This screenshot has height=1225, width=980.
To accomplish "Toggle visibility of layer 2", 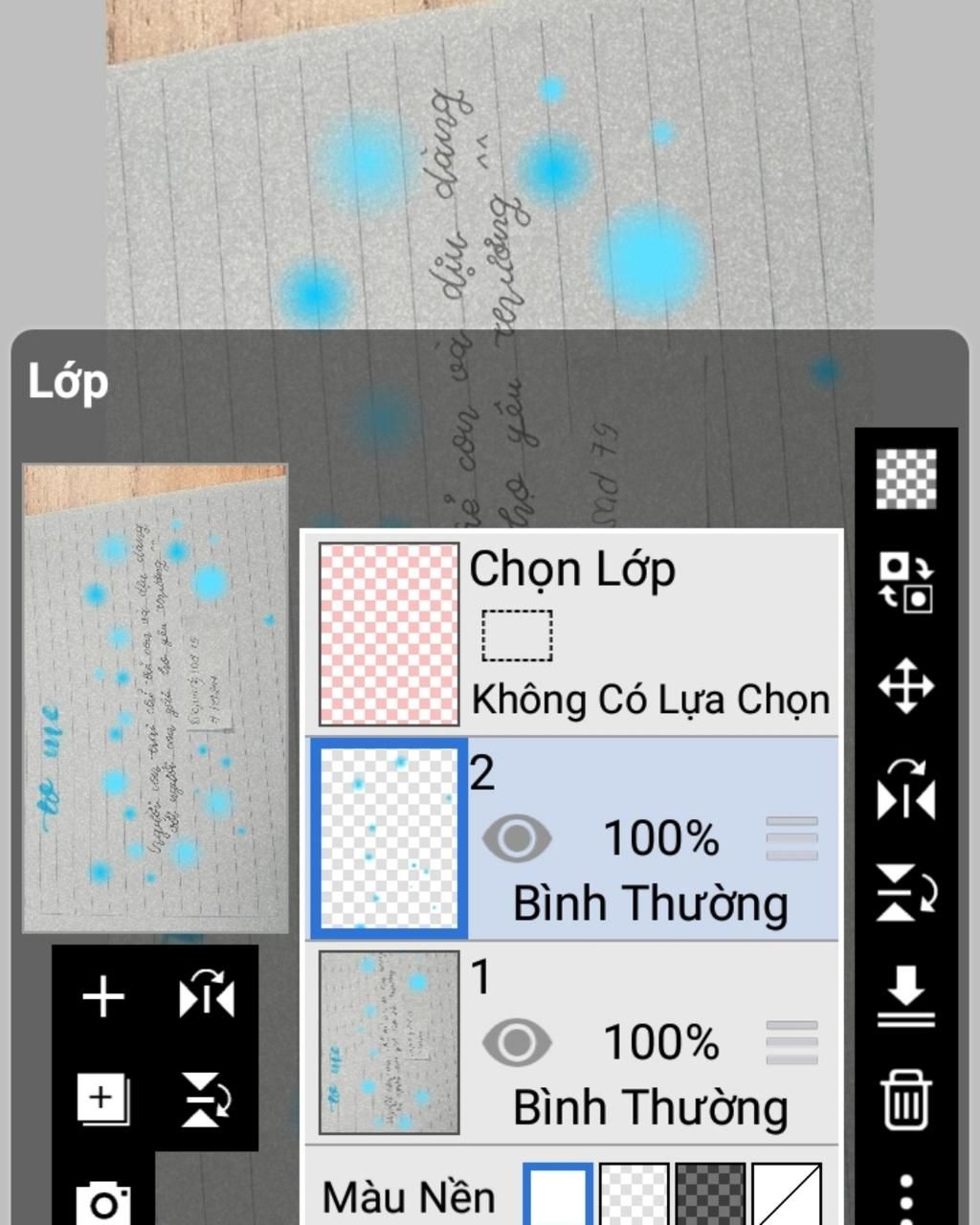I will point(517,838).
